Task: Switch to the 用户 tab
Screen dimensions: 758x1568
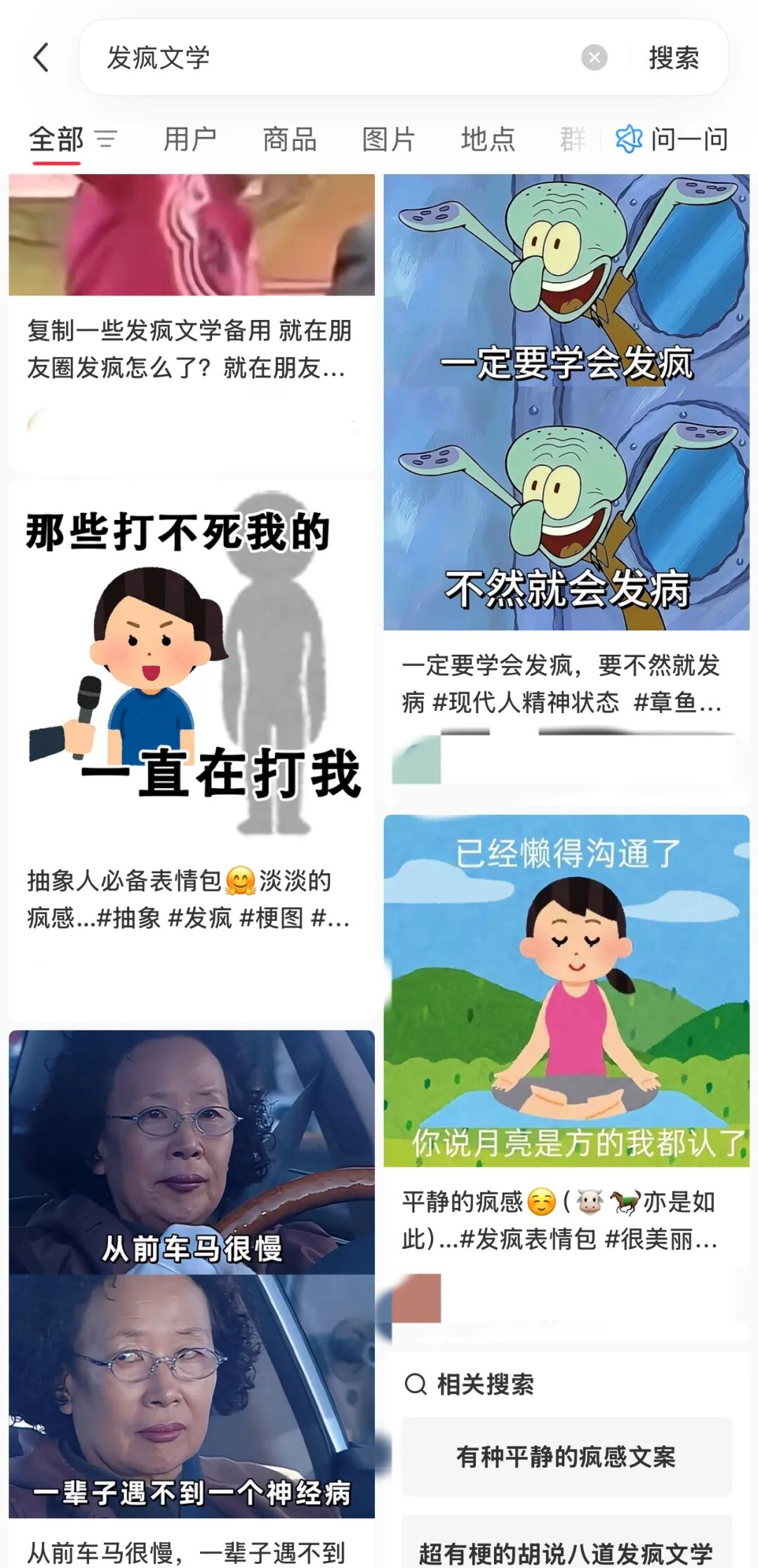Action: pyautogui.click(x=189, y=139)
